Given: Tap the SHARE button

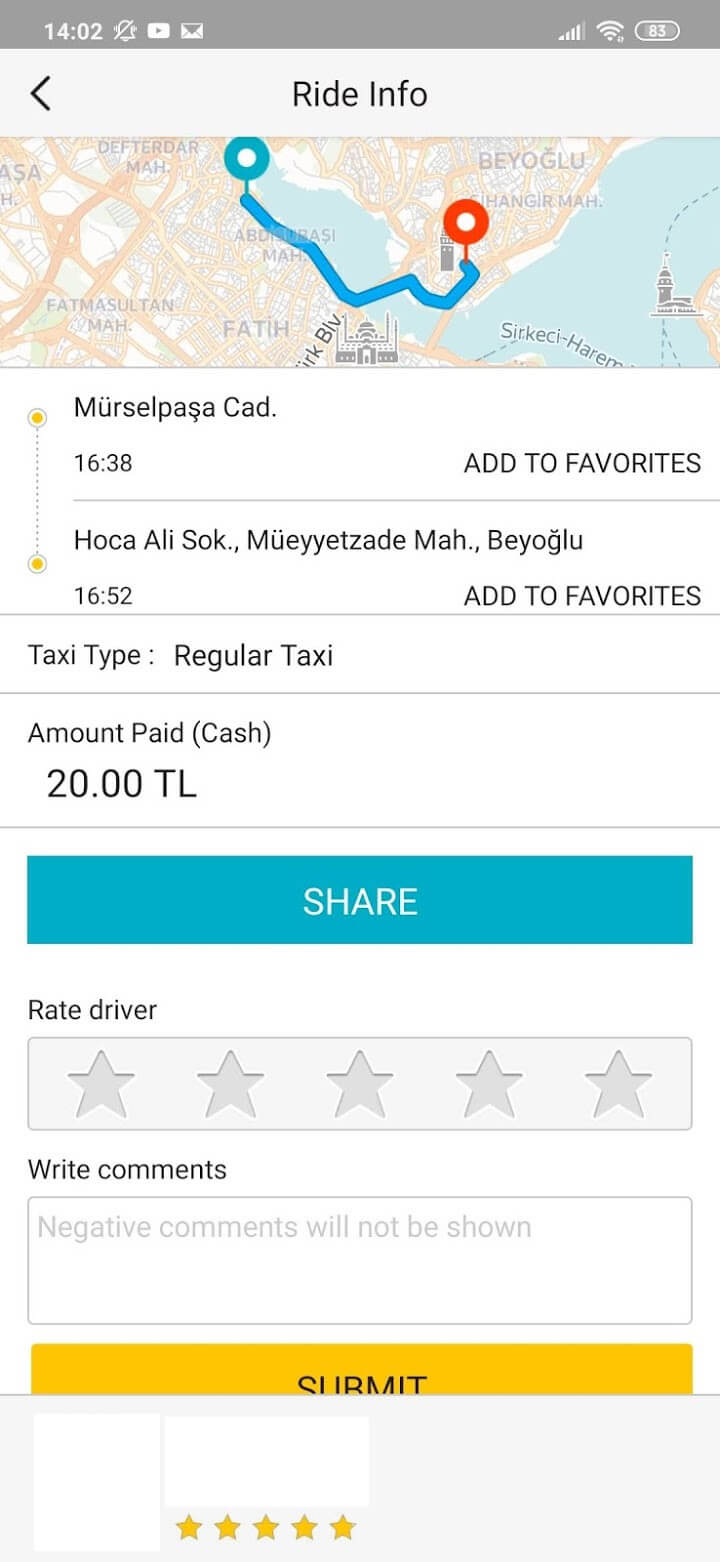Looking at the screenshot, I should pyautogui.click(x=360, y=899).
